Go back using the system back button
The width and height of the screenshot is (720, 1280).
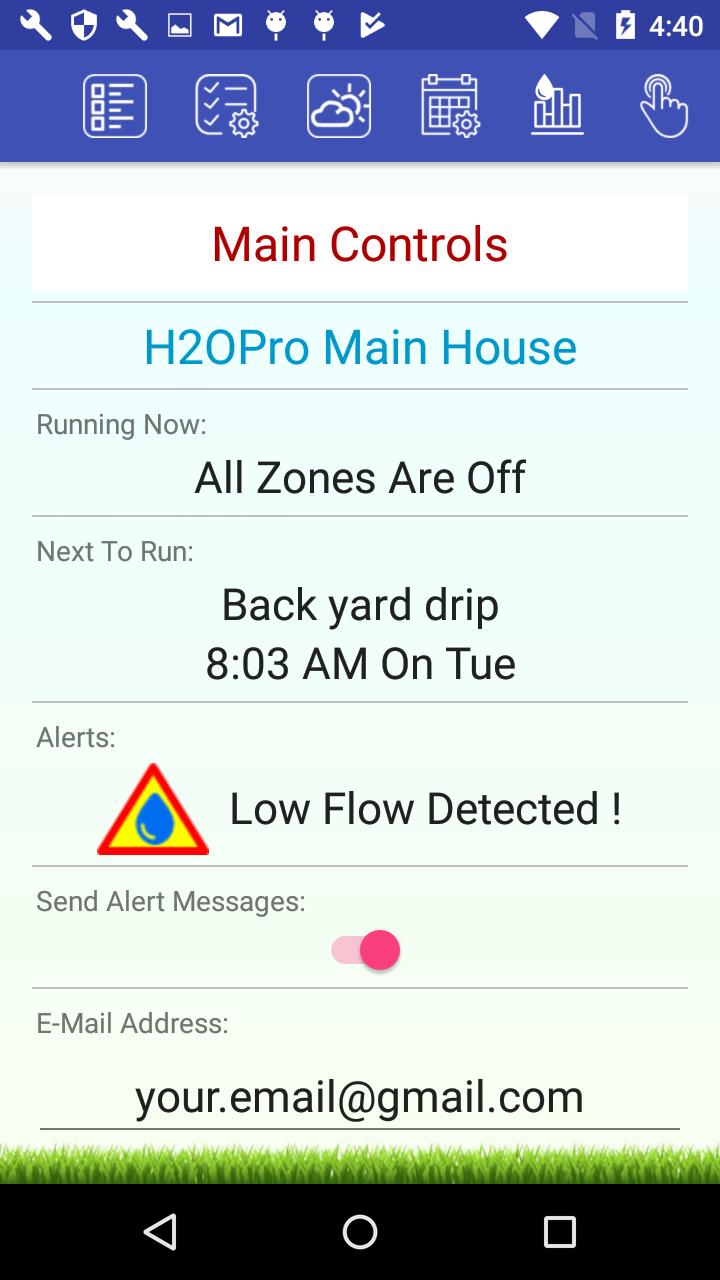[x=160, y=1232]
